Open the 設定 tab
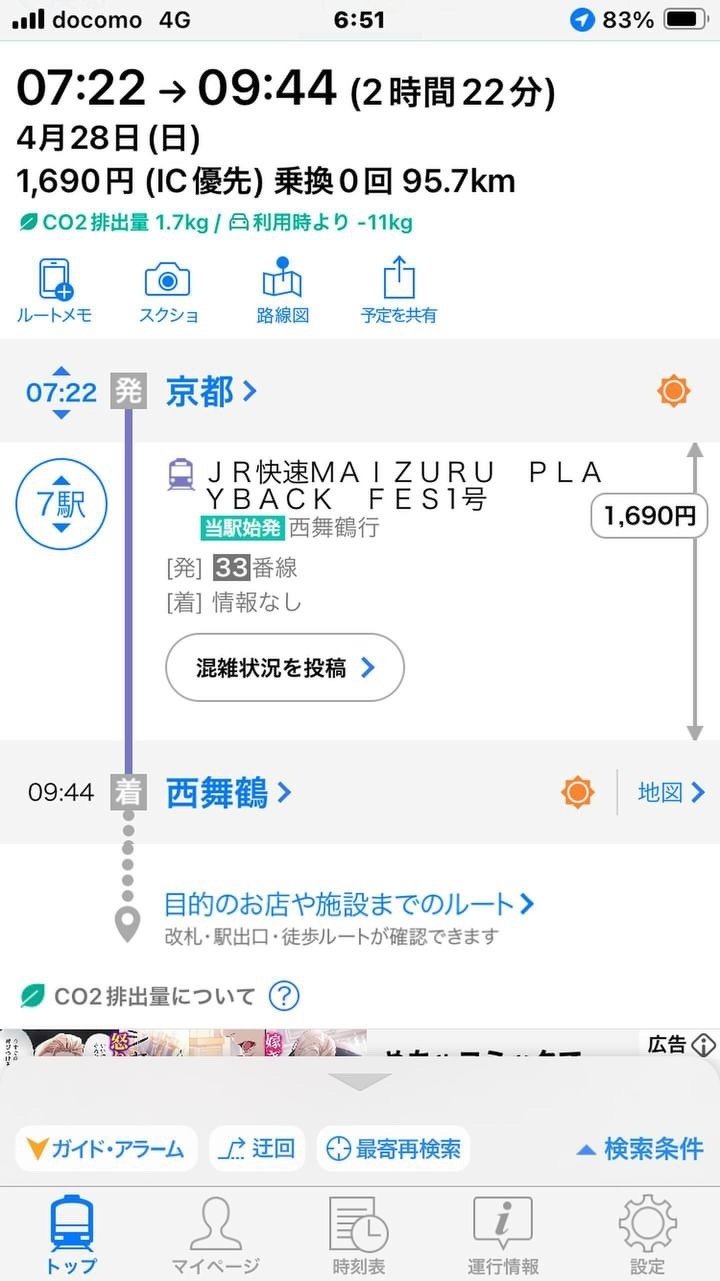 coord(646,1235)
